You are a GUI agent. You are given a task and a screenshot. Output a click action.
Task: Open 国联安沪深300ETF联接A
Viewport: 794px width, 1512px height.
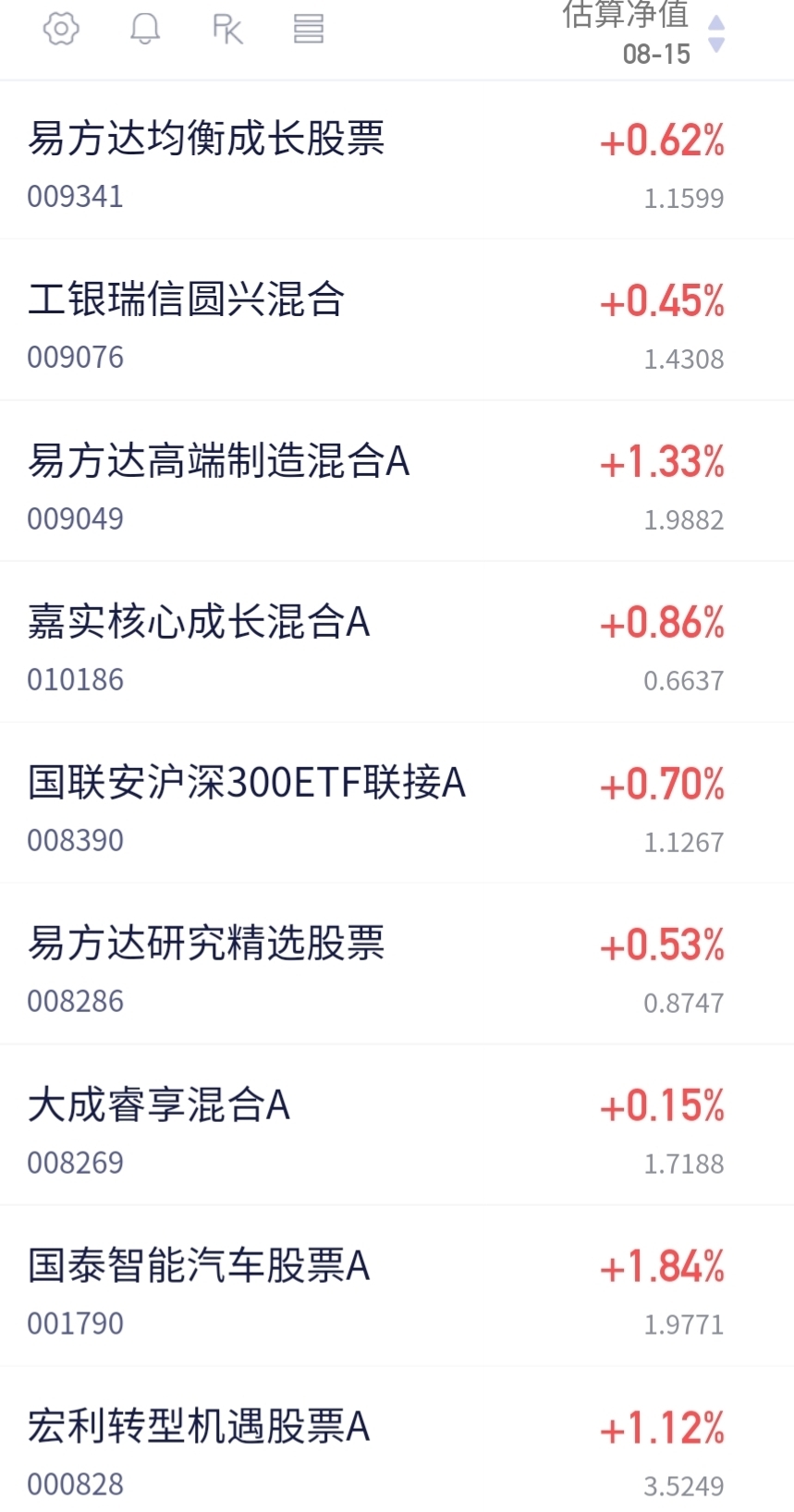[x=397, y=803]
